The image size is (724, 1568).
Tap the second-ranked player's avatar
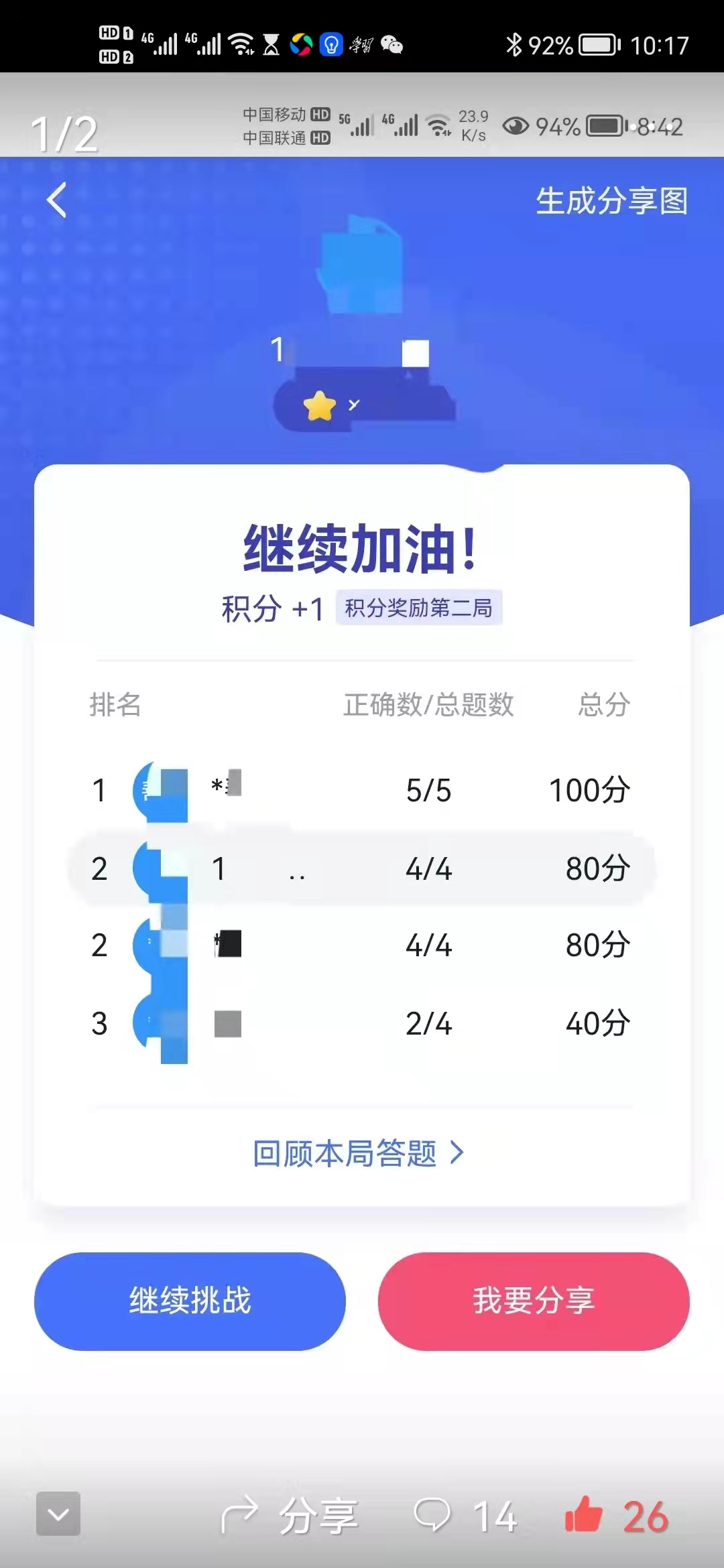[x=159, y=869]
